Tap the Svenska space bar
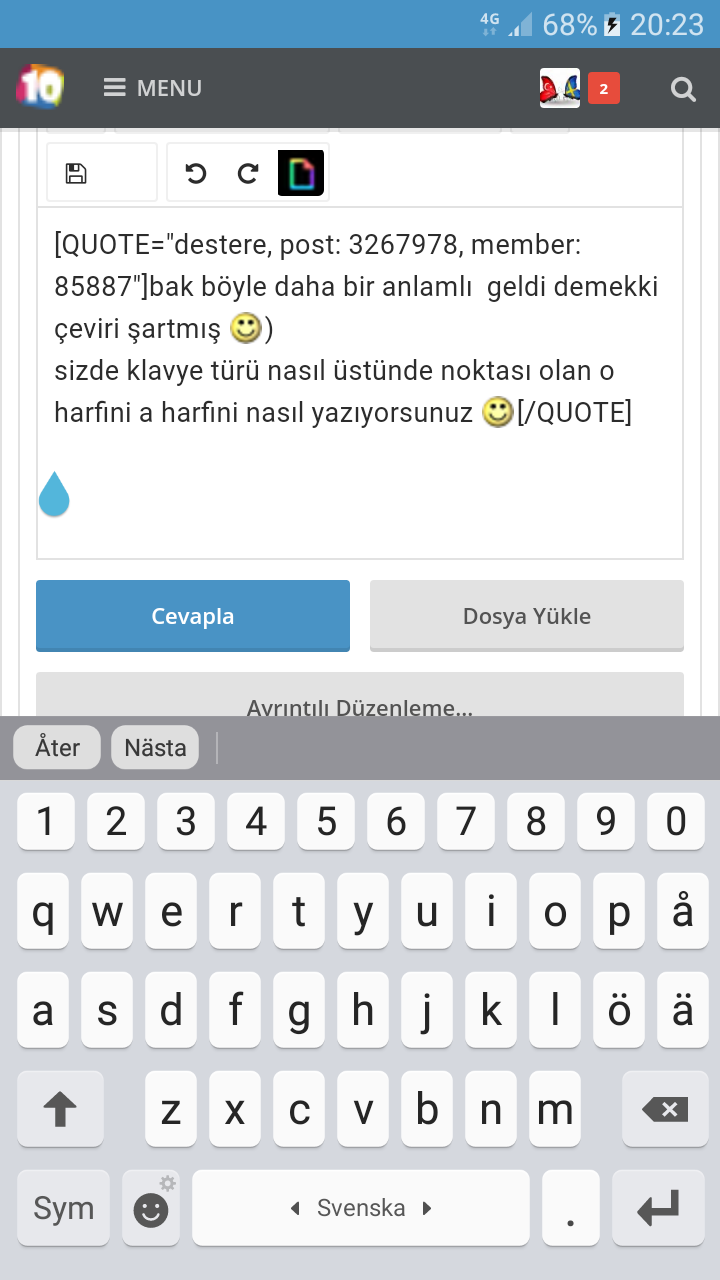This screenshot has width=720, height=1280. click(x=361, y=1208)
